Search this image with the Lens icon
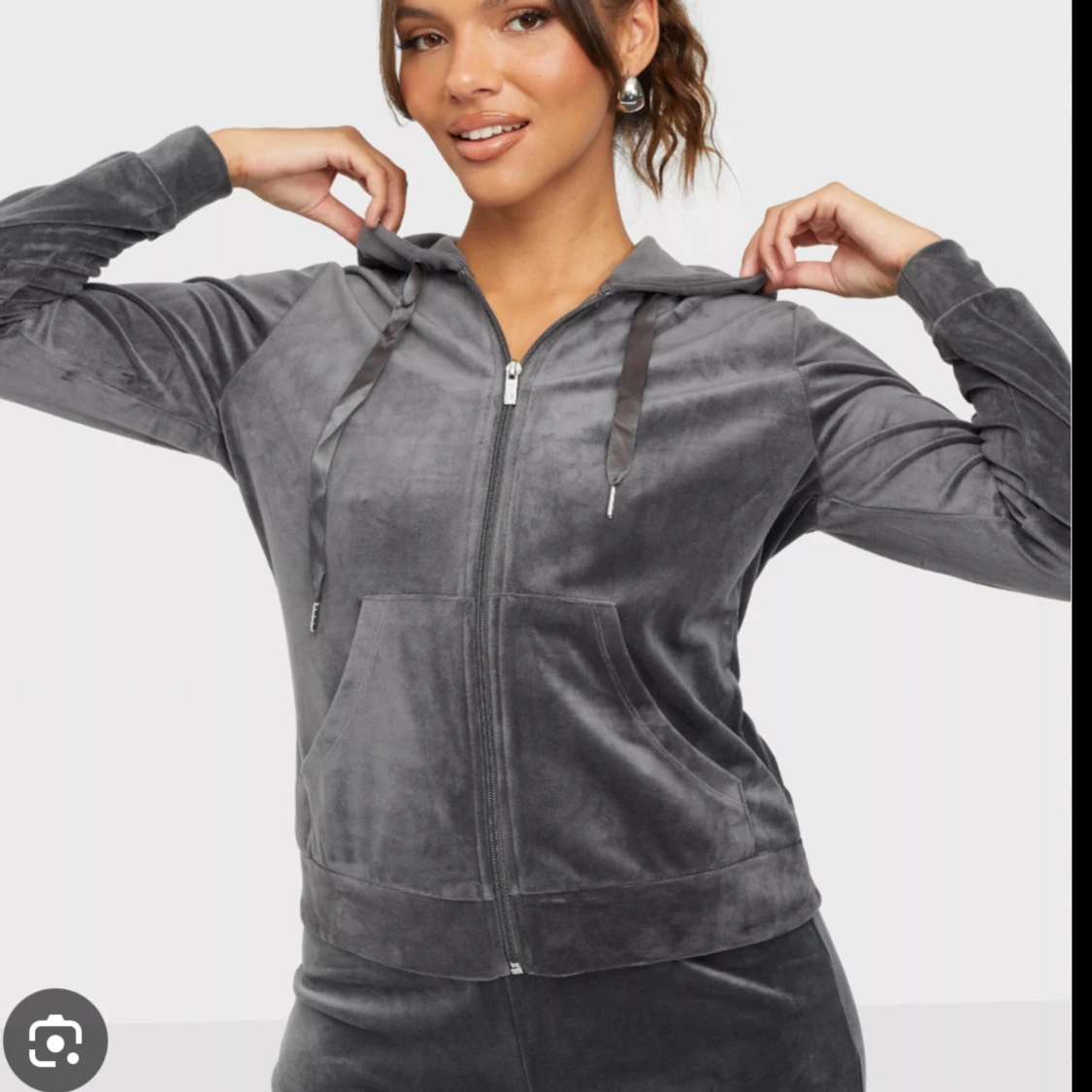Image resolution: width=1092 pixels, height=1092 pixels. point(54,1040)
